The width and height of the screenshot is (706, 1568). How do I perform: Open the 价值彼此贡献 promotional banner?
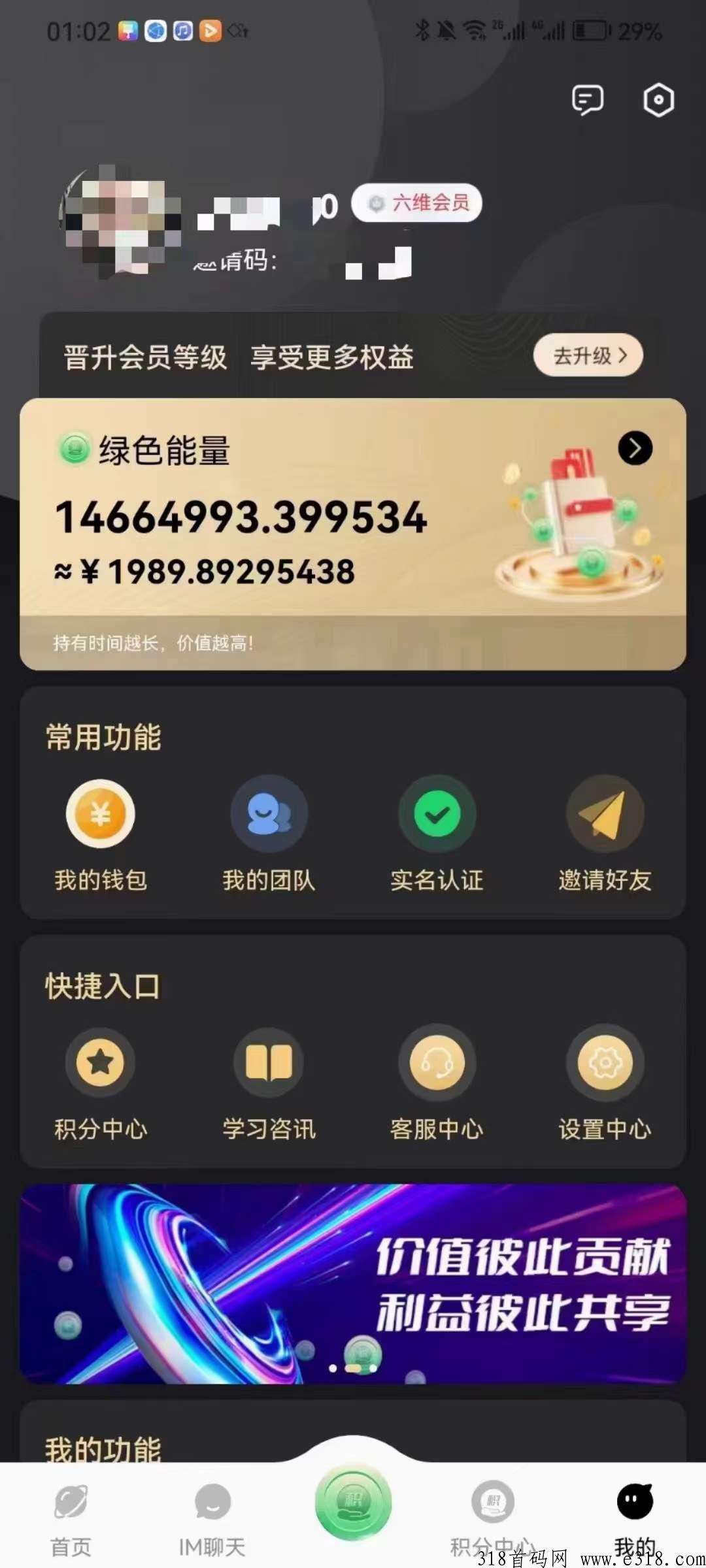[x=353, y=1283]
